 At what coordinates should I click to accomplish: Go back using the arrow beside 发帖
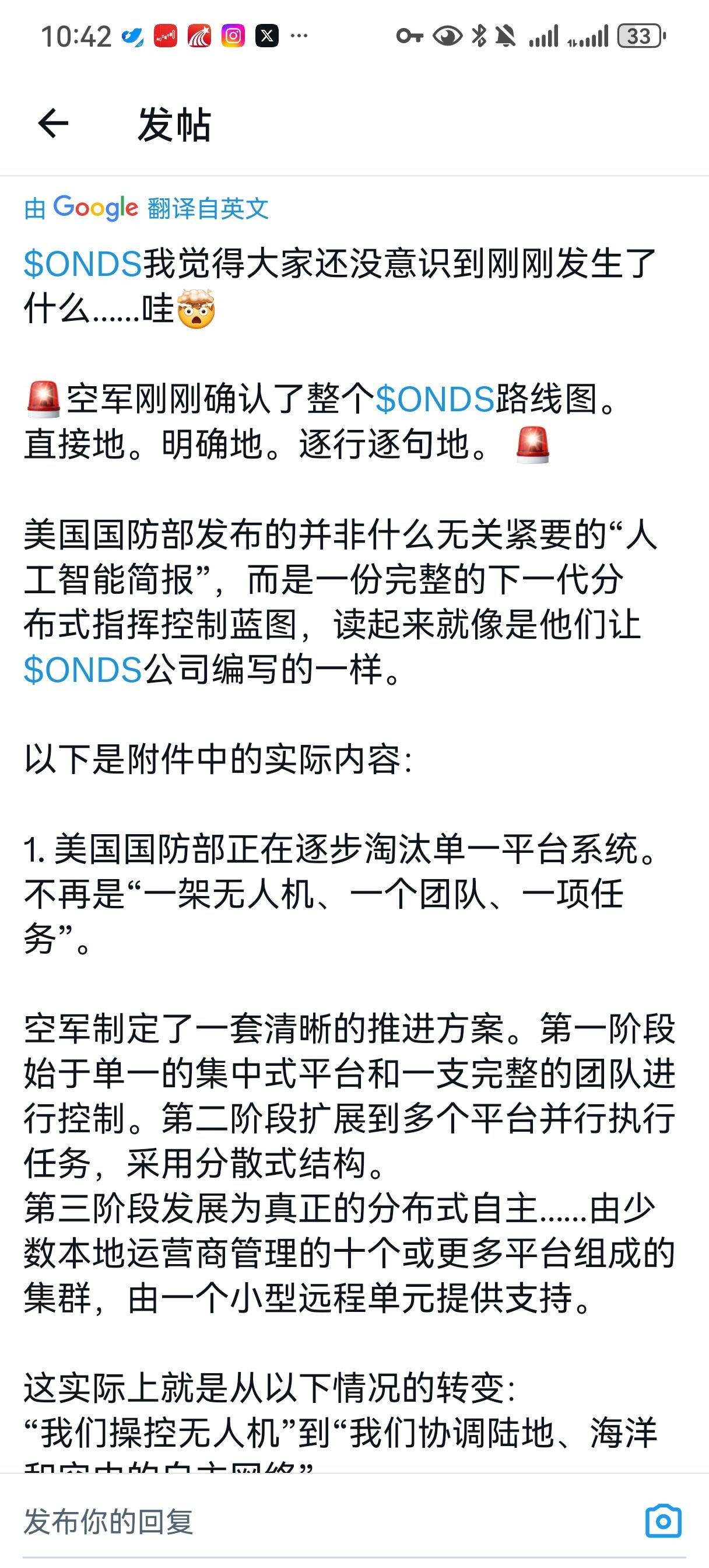point(53,124)
